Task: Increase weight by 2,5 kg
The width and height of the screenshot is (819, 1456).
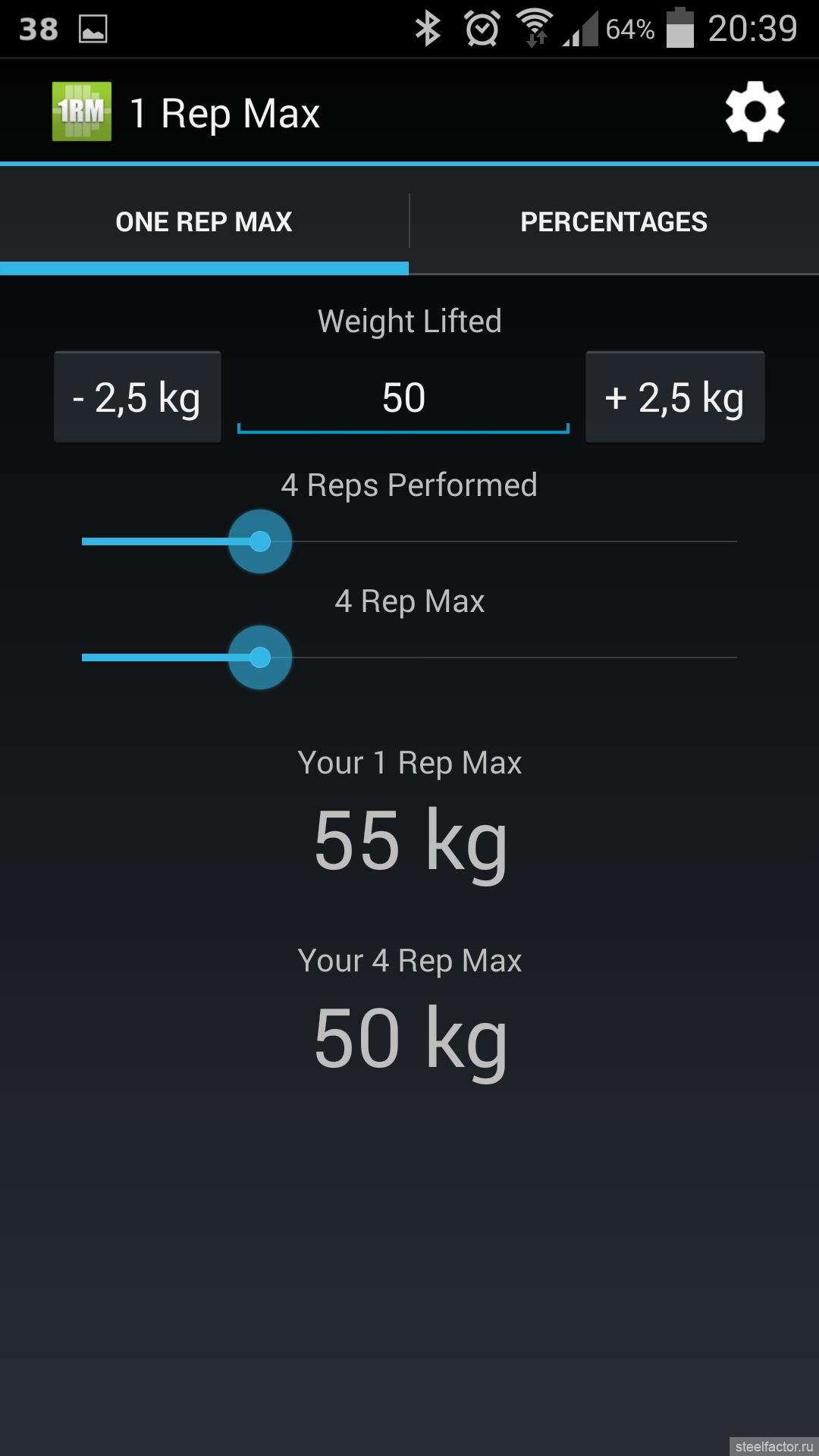Action: tap(675, 397)
